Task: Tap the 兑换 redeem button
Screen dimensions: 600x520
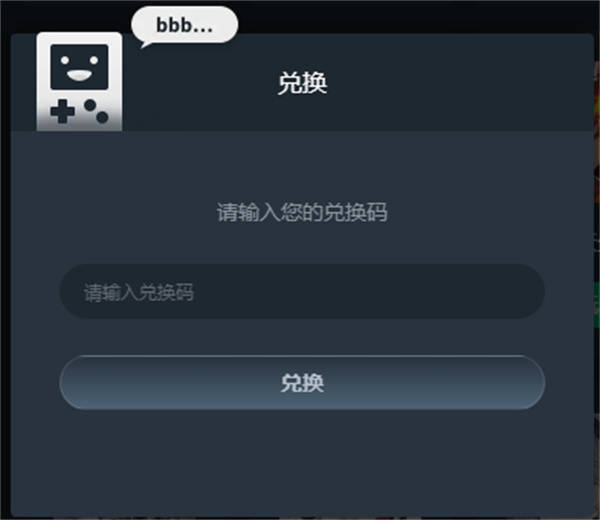Action: pyautogui.click(x=302, y=383)
